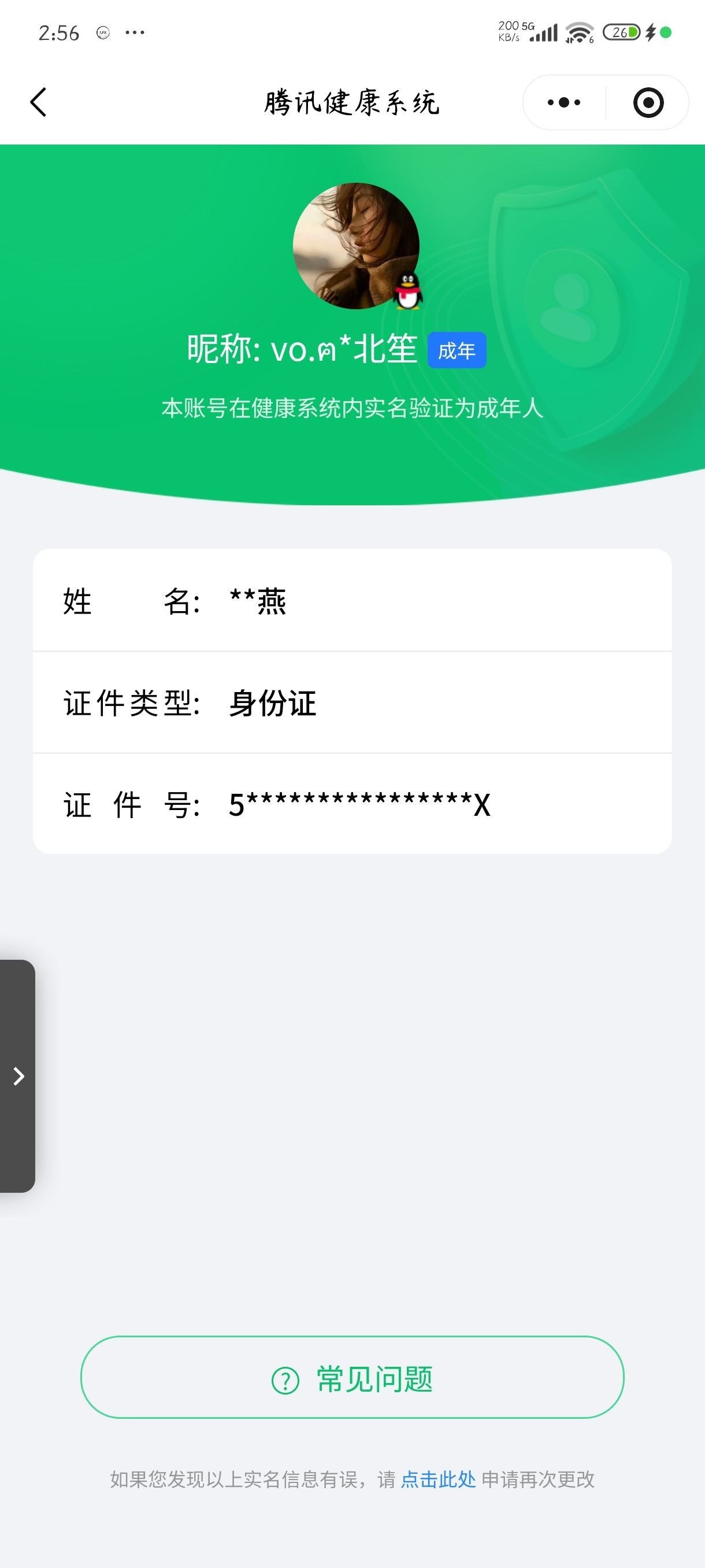Tap the 腾讯健康系统 title bar
This screenshot has height=1568, width=705.
pyautogui.click(x=352, y=102)
